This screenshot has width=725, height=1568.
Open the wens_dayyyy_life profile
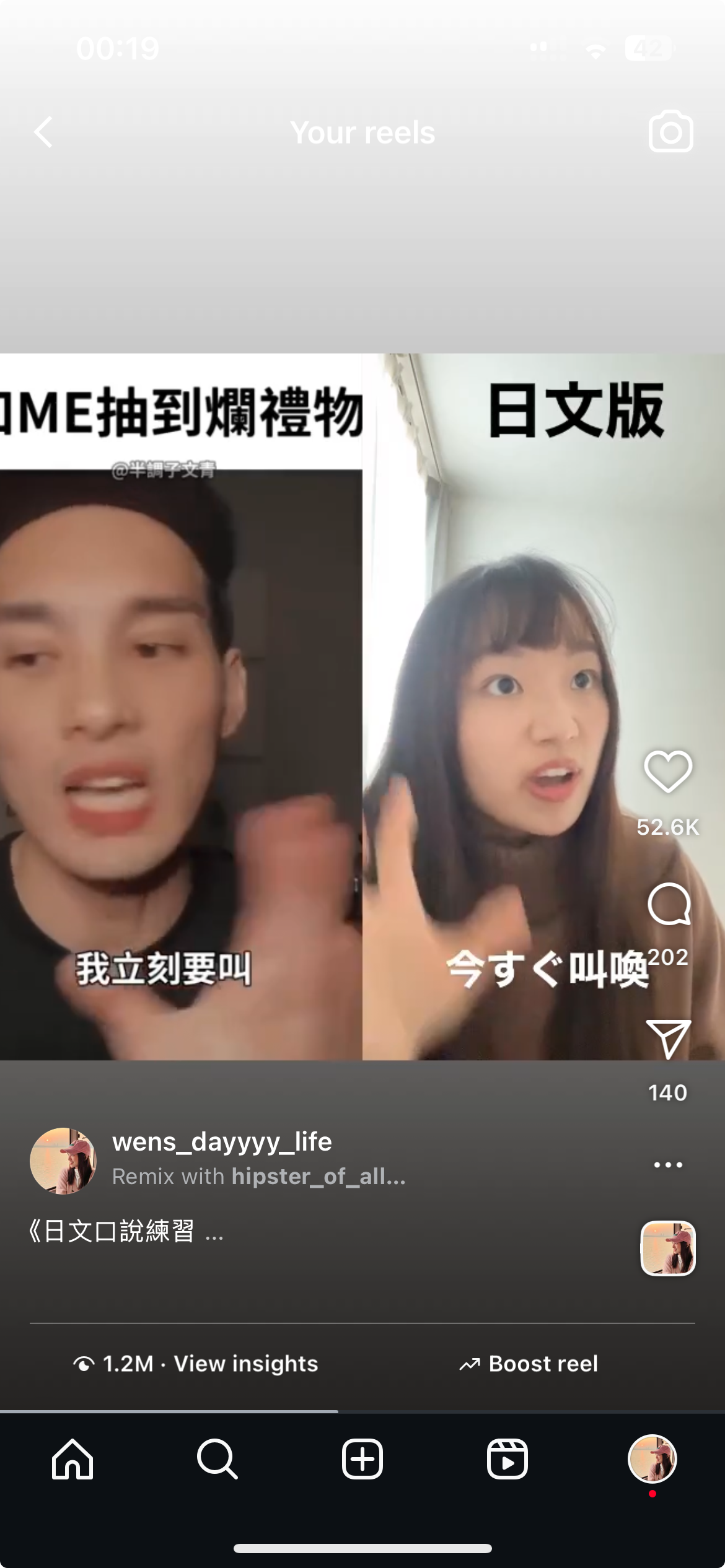coord(222,1141)
